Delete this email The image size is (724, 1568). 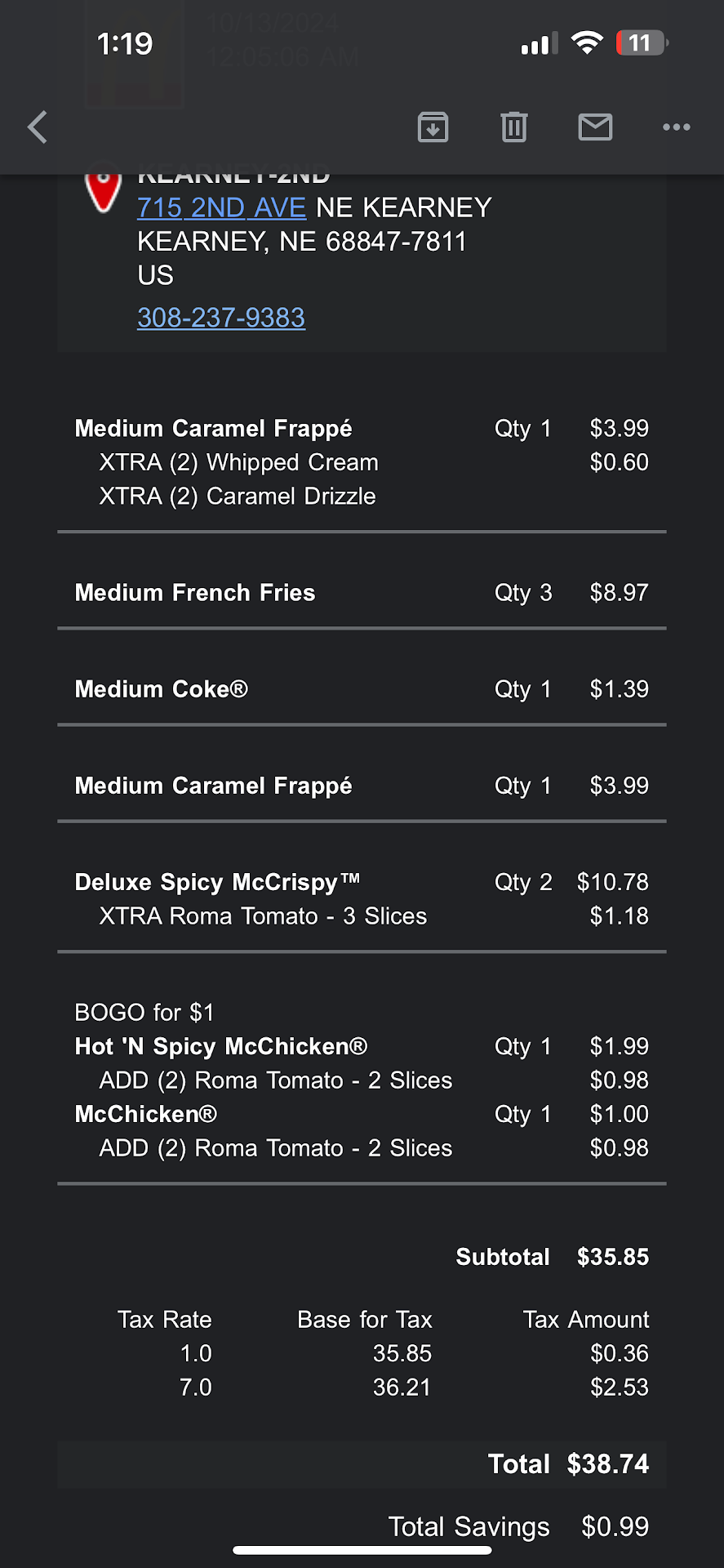(x=513, y=127)
